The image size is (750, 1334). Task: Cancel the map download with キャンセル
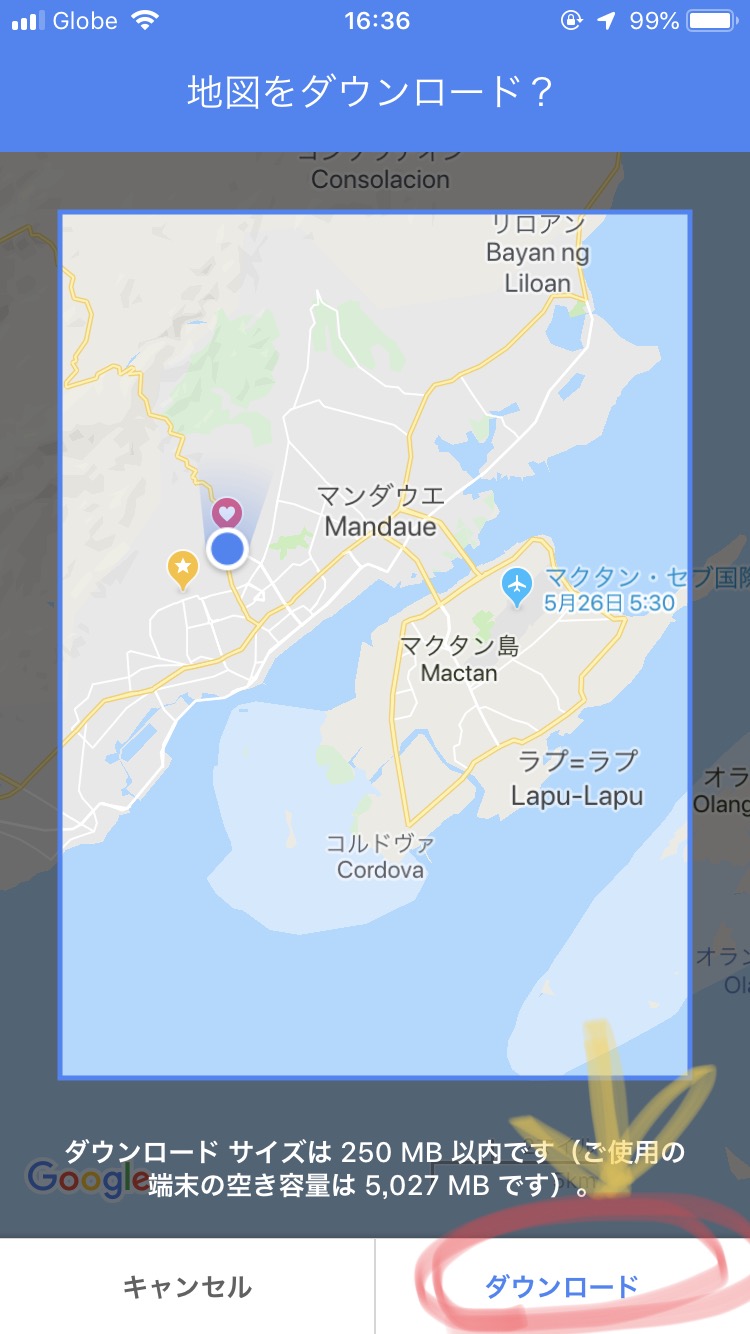(187, 1286)
